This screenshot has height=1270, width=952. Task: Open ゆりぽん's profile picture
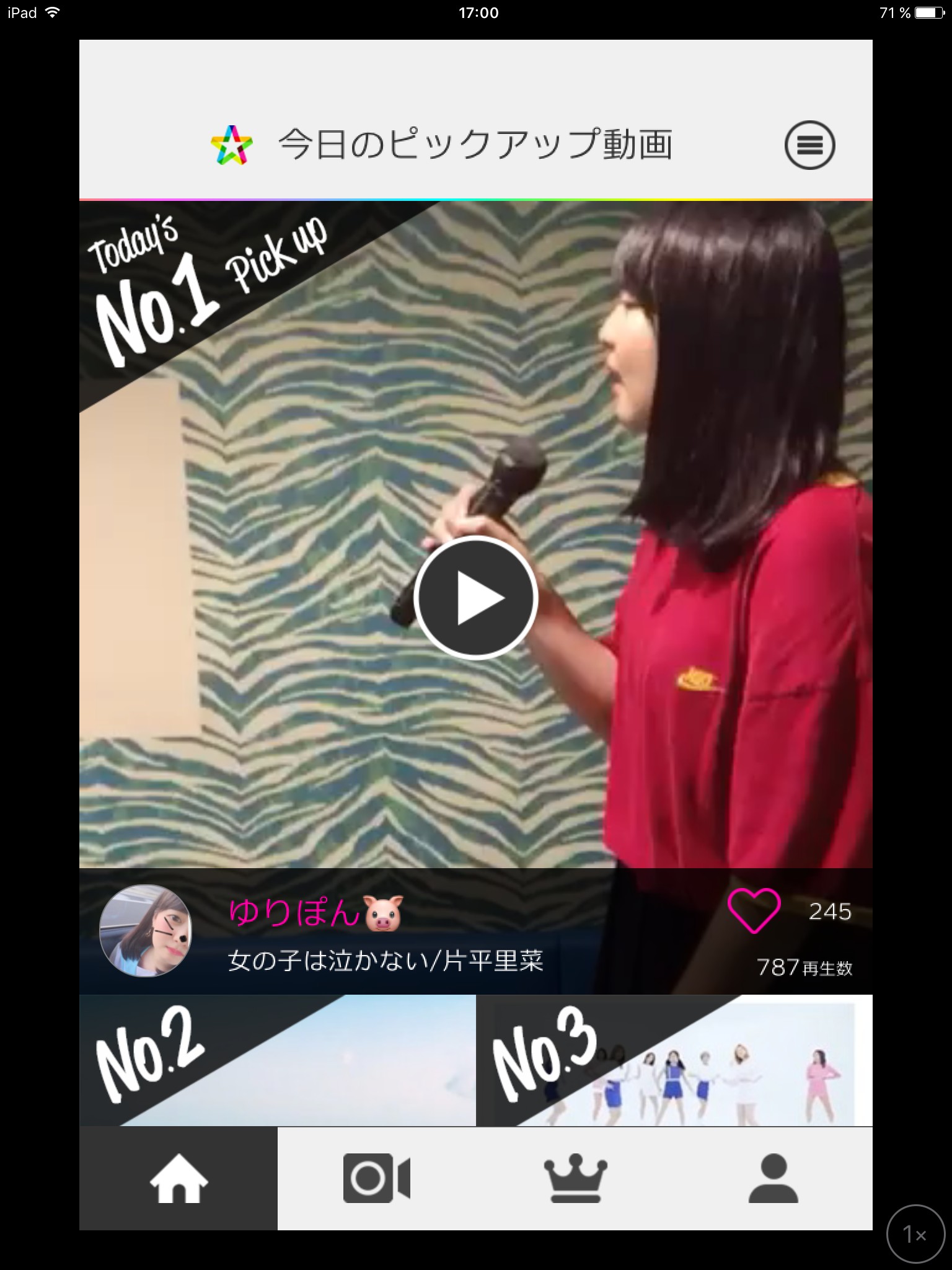146,931
